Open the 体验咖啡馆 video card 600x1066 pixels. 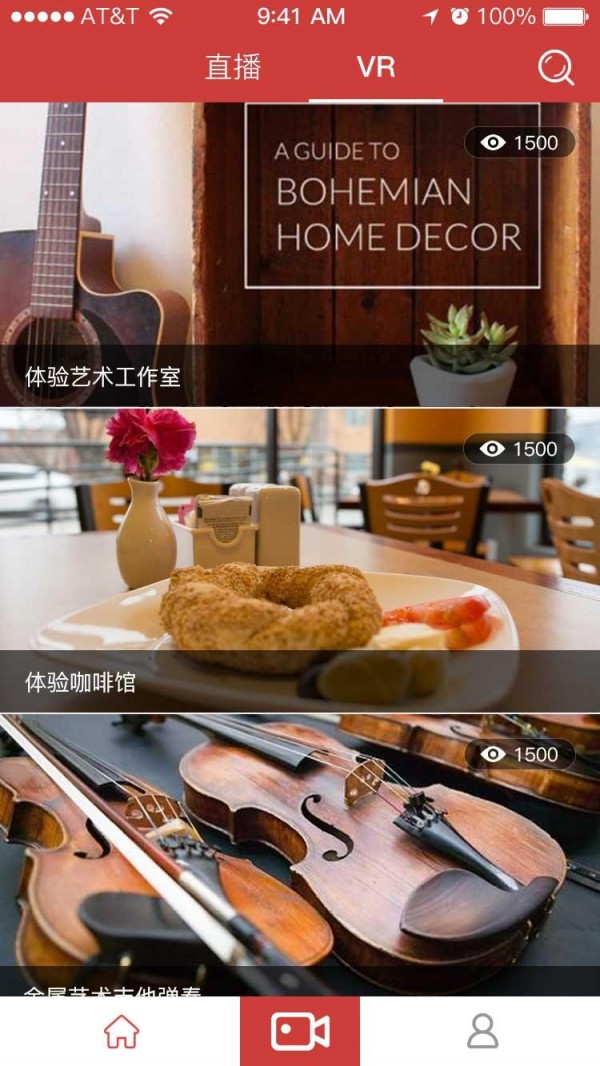(300, 560)
